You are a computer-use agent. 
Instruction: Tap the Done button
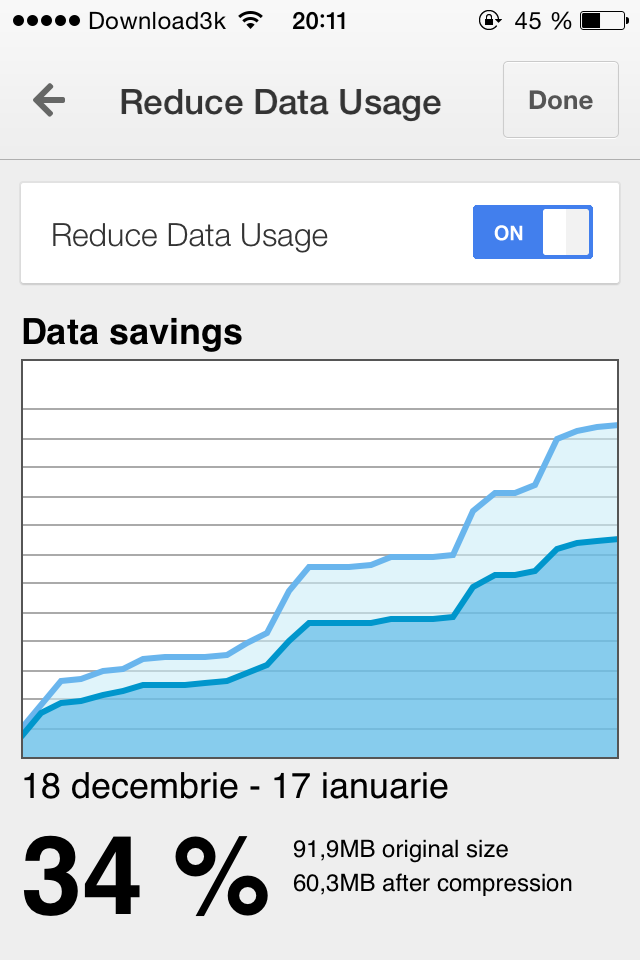click(x=560, y=100)
